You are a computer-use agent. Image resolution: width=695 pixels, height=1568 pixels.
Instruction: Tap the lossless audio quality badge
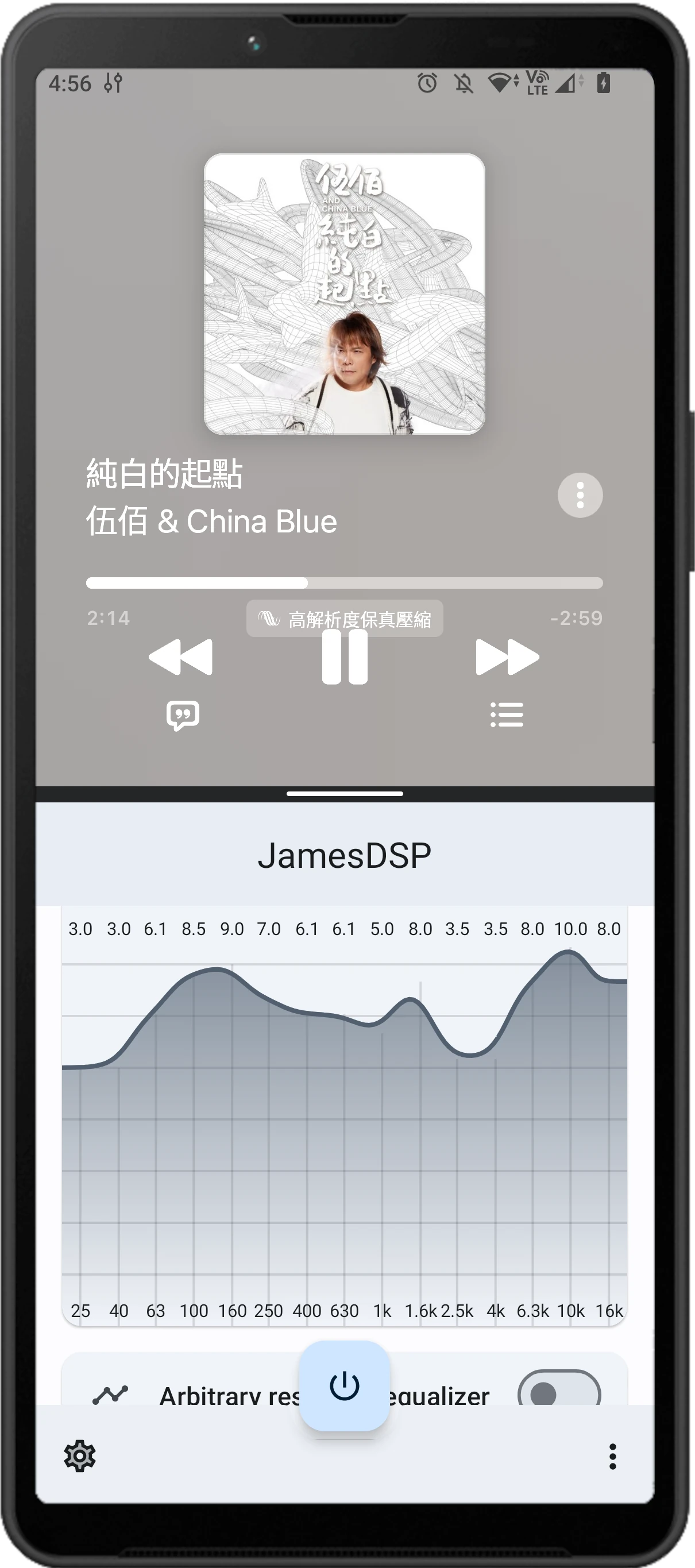pos(345,619)
